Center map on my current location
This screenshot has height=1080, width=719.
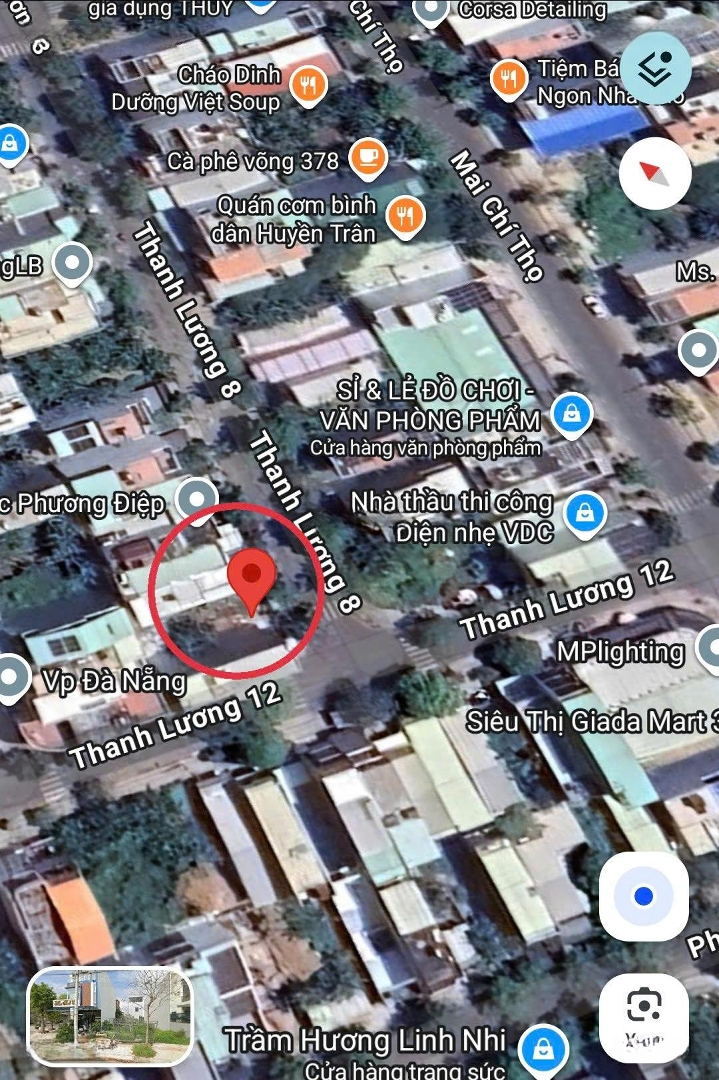click(643, 896)
